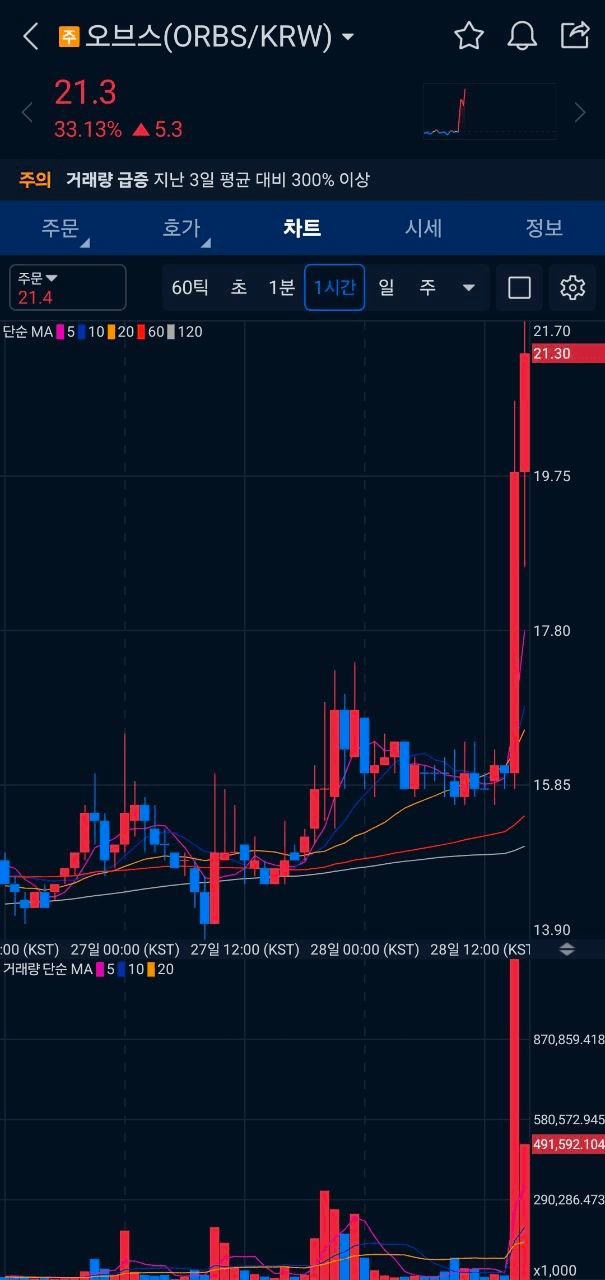
Task: Open the ORBS/KRW market selector dropdown
Action: click(x=348, y=37)
